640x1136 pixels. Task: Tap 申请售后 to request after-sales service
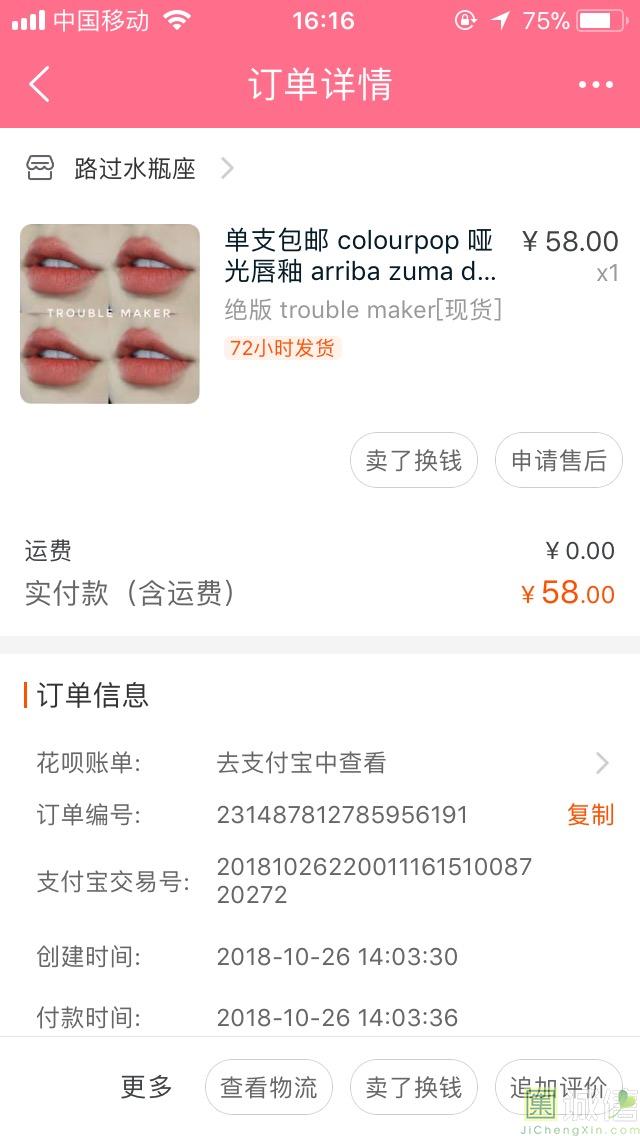pyautogui.click(x=559, y=460)
